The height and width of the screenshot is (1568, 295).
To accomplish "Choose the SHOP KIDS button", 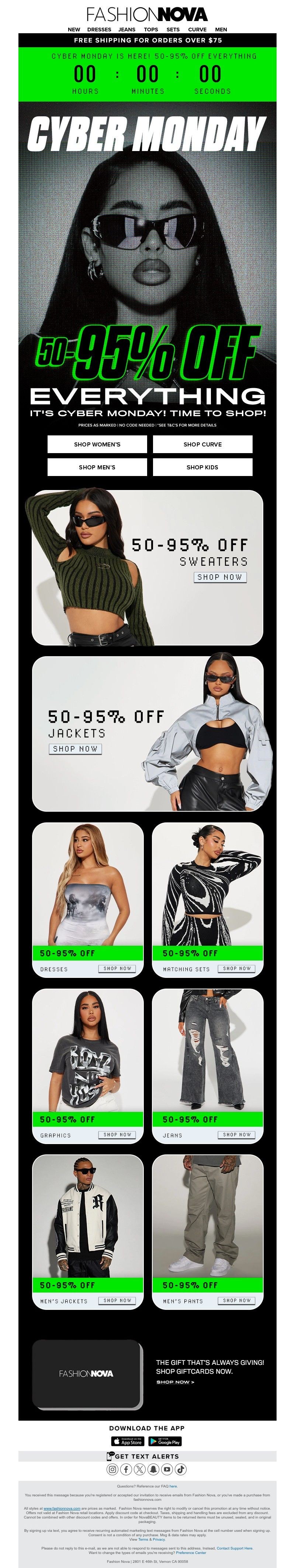I will 202,467.
